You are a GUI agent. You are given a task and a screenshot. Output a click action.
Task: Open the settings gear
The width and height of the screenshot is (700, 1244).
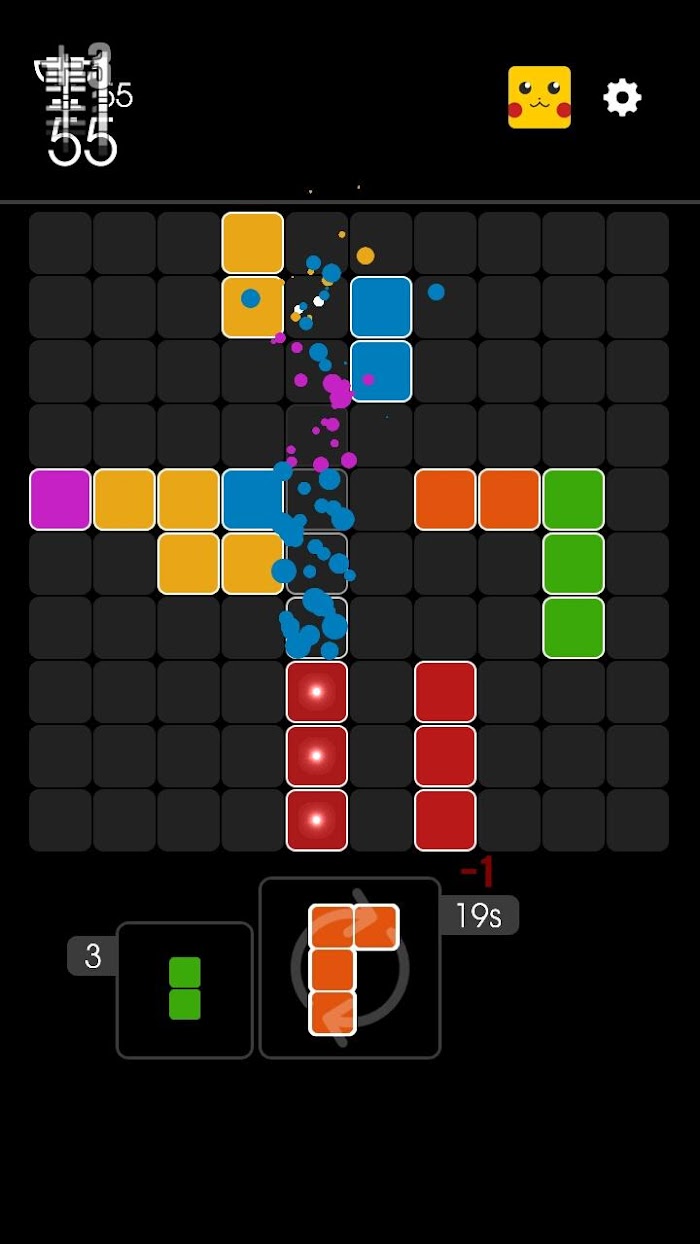(x=622, y=97)
